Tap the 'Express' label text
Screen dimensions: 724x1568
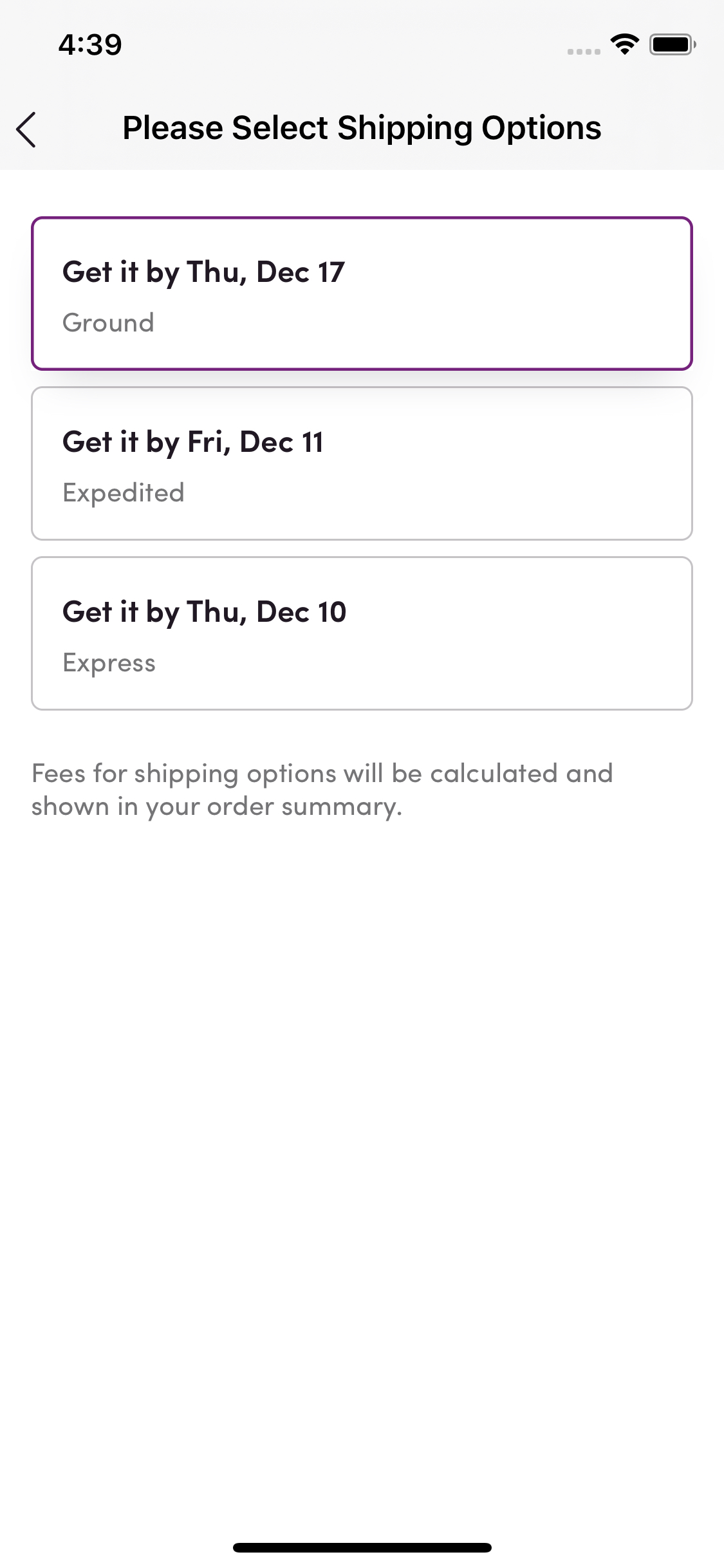(109, 662)
